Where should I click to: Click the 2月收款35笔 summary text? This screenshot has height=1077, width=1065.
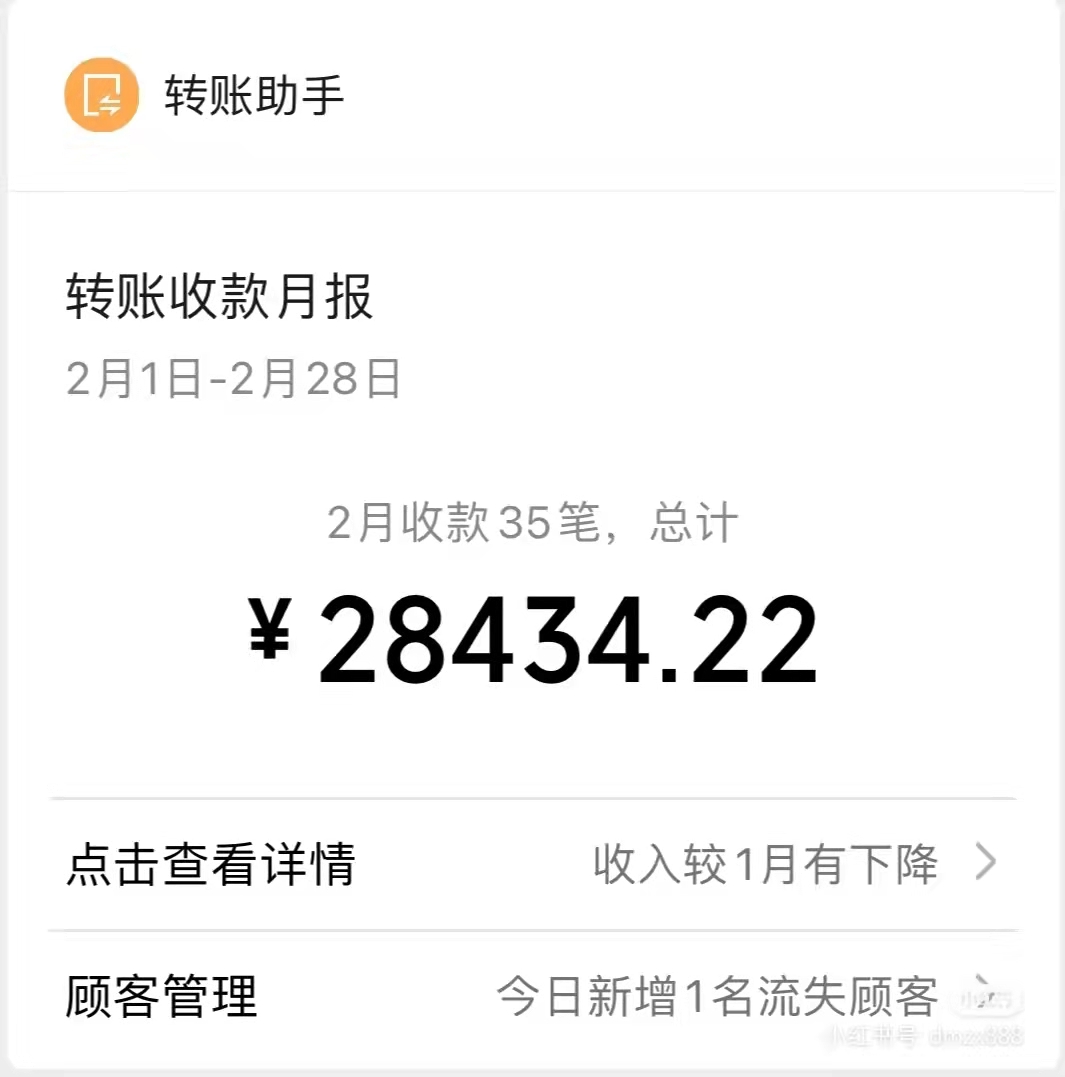(x=532, y=521)
